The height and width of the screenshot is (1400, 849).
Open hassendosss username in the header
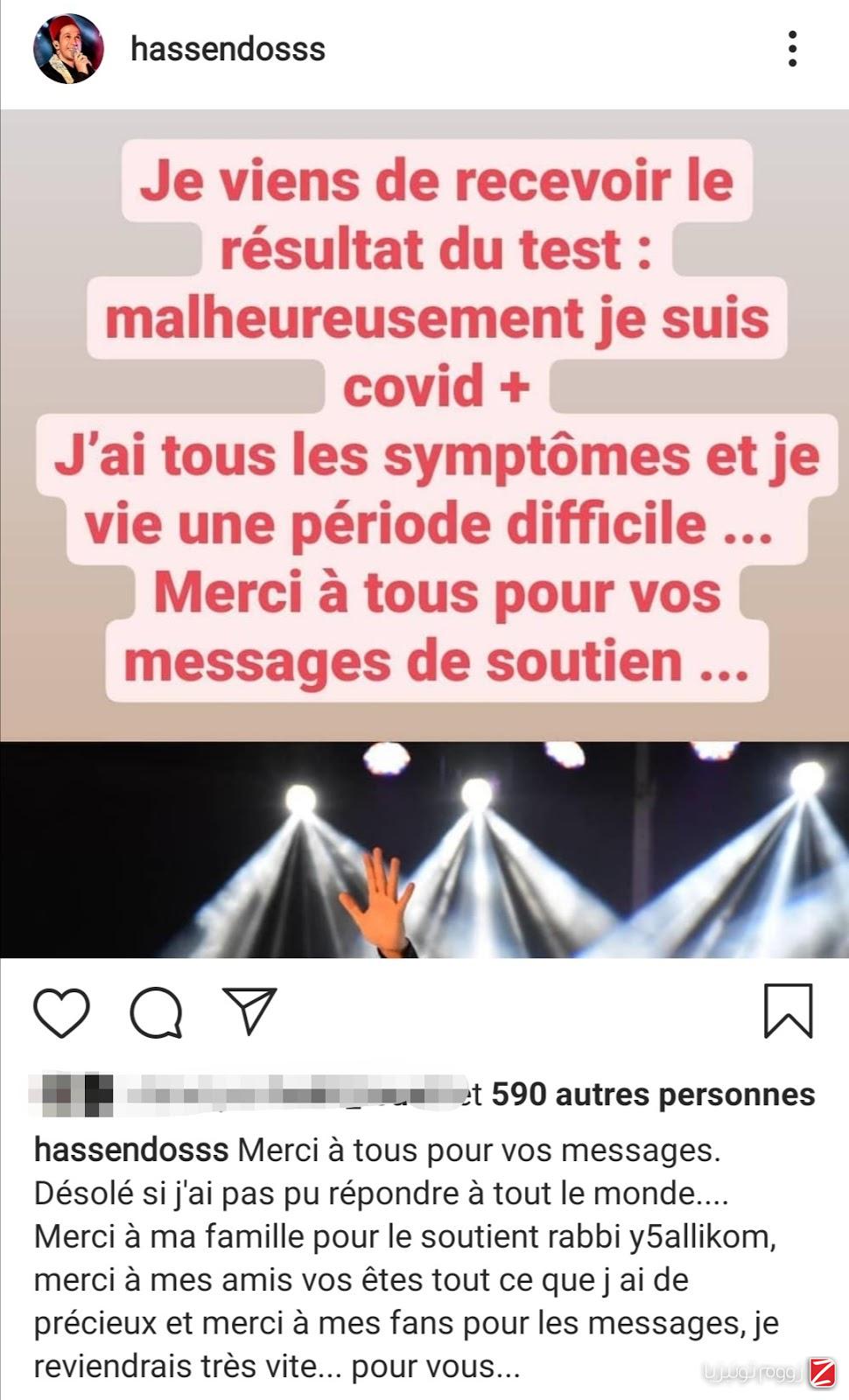[x=228, y=49]
